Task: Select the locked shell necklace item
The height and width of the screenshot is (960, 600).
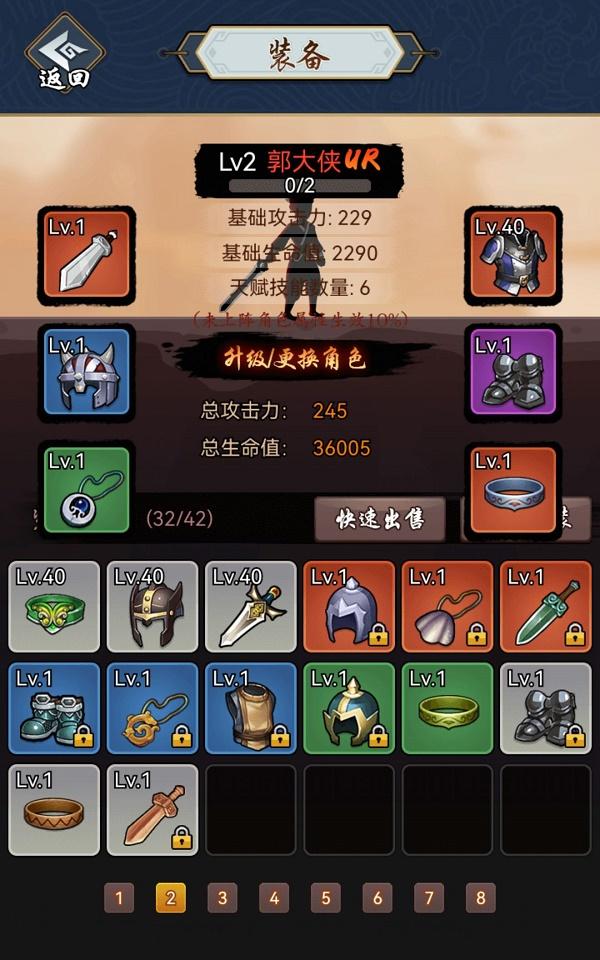Action: click(448, 607)
